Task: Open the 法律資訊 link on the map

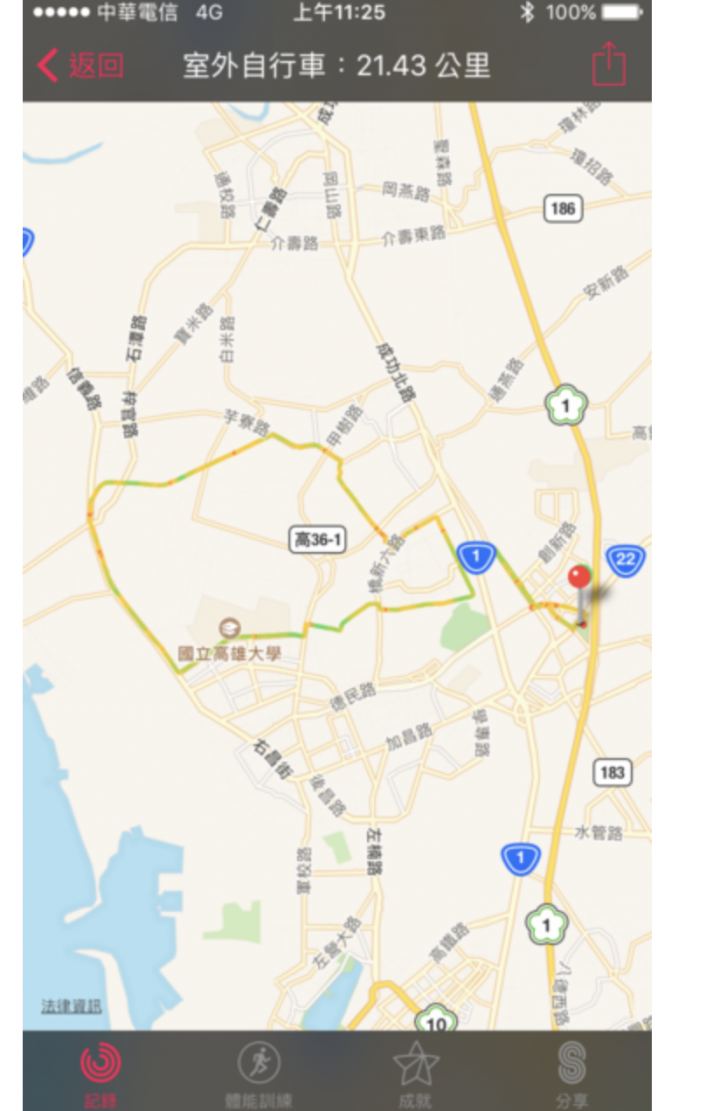Action: click(x=71, y=1006)
